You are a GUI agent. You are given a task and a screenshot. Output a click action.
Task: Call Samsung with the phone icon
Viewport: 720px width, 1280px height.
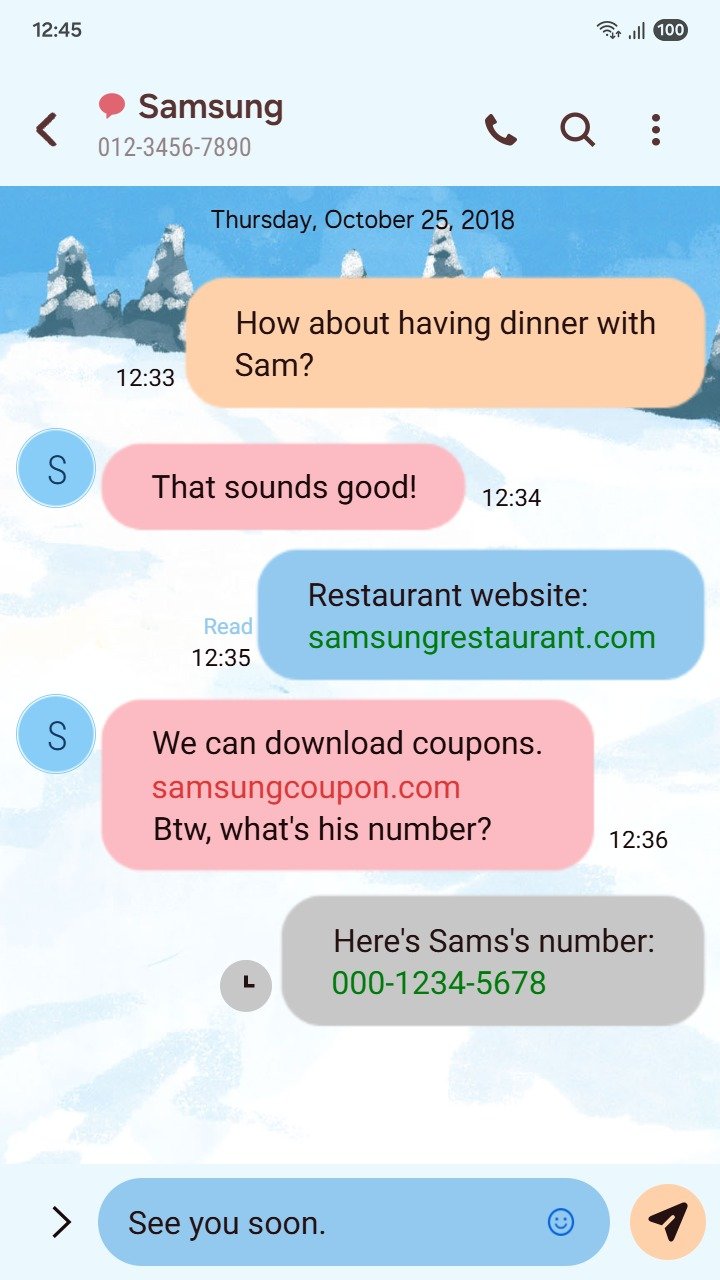tap(500, 130)
